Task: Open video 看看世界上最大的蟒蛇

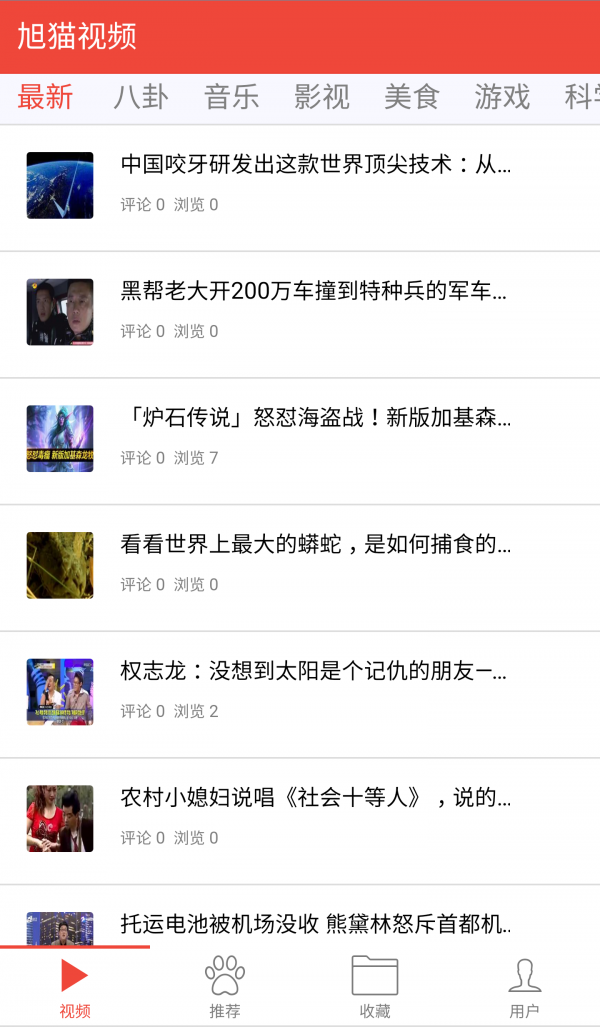Action: click(x=315, y=545)
